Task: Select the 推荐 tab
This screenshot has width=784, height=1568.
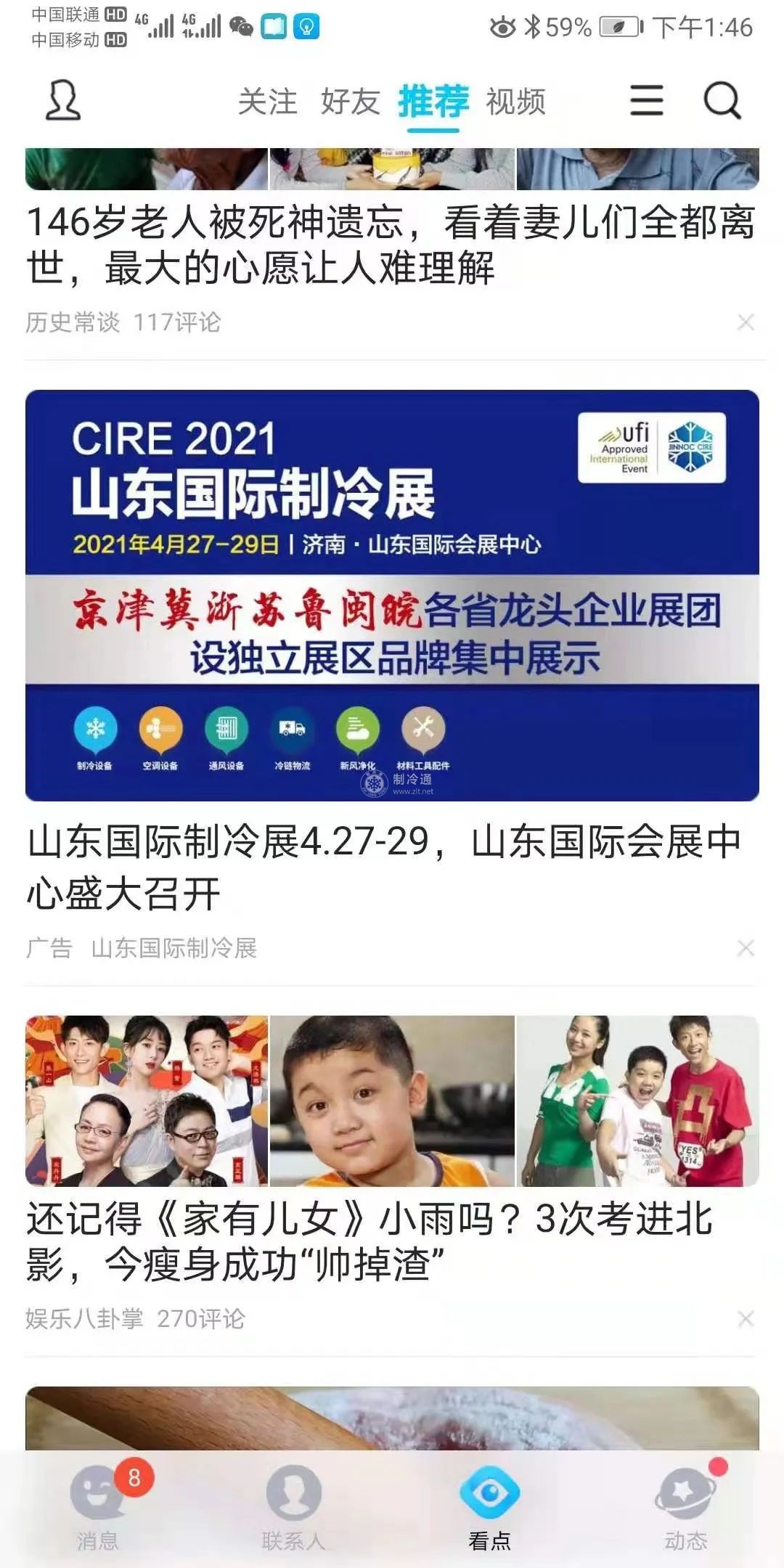Action: (433, 102)
